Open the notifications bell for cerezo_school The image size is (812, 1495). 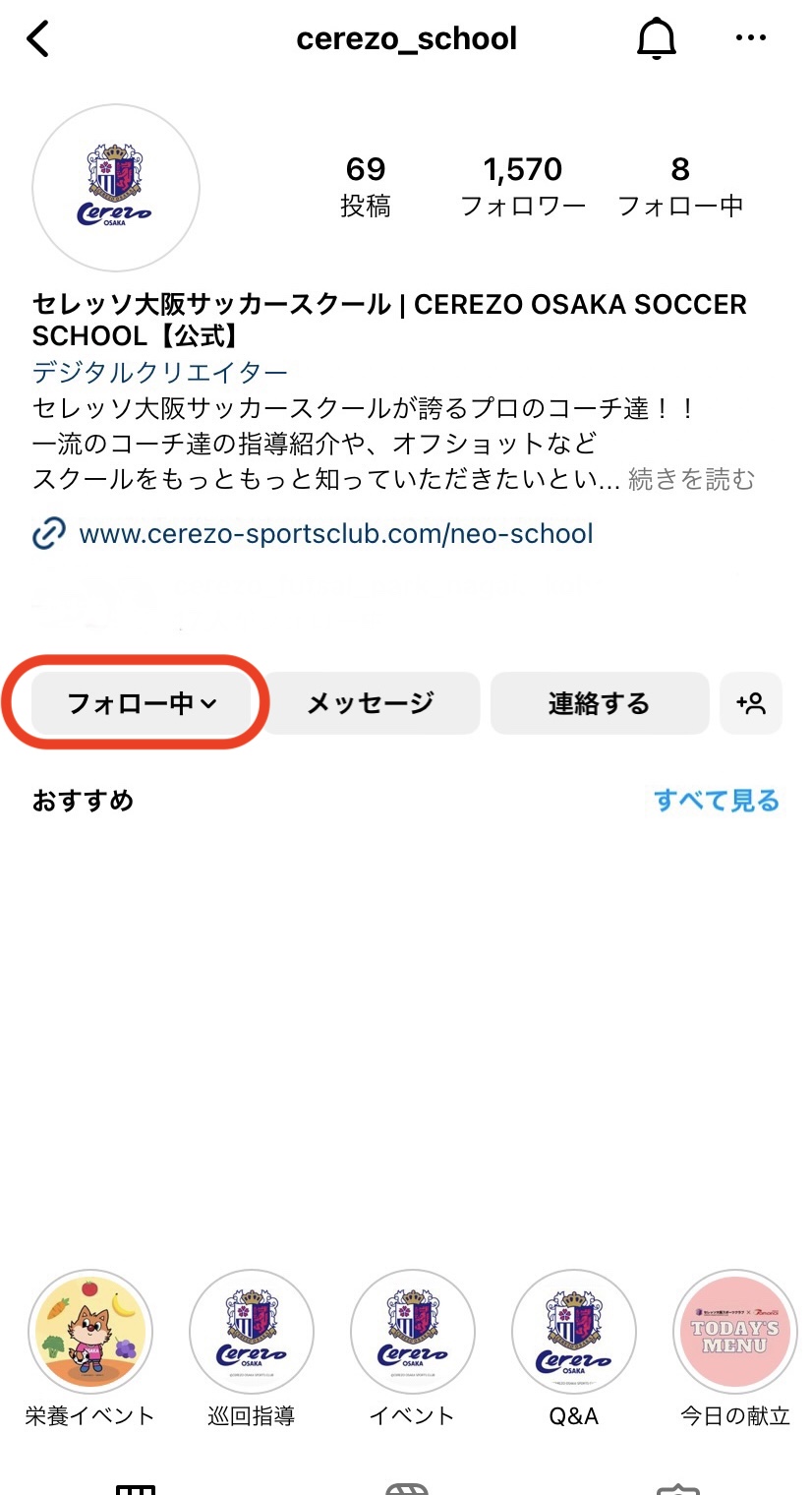pos(657,39)
